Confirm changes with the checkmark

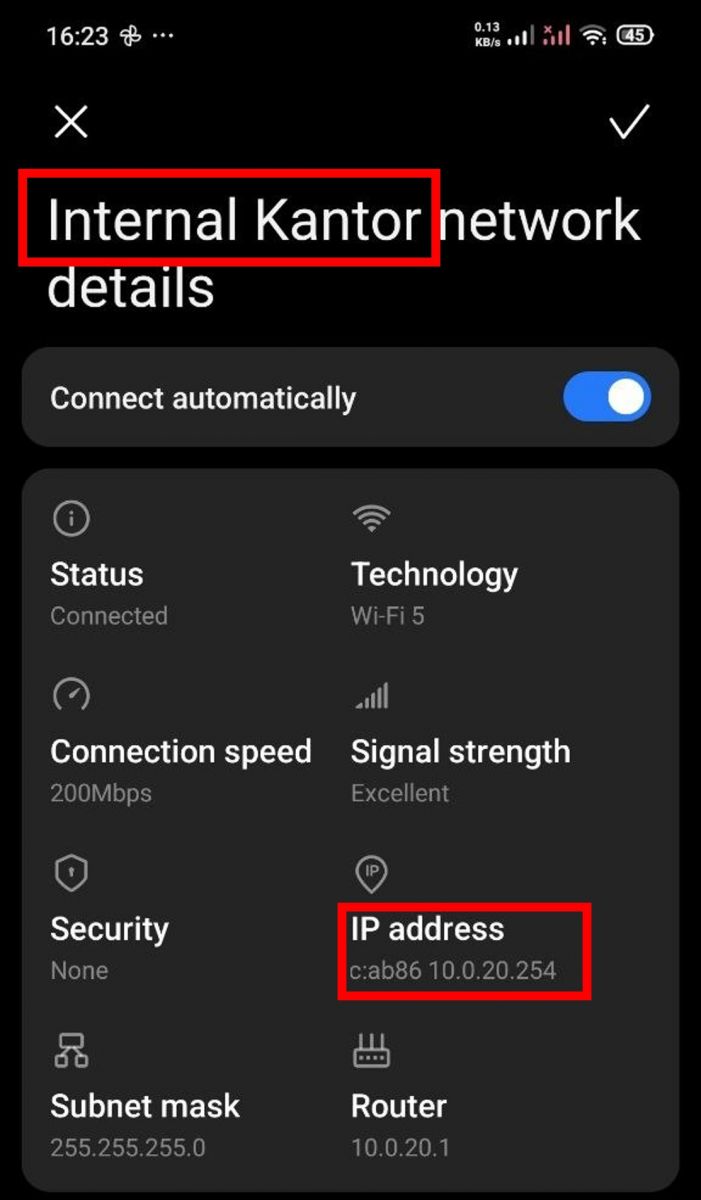[629, 122]
